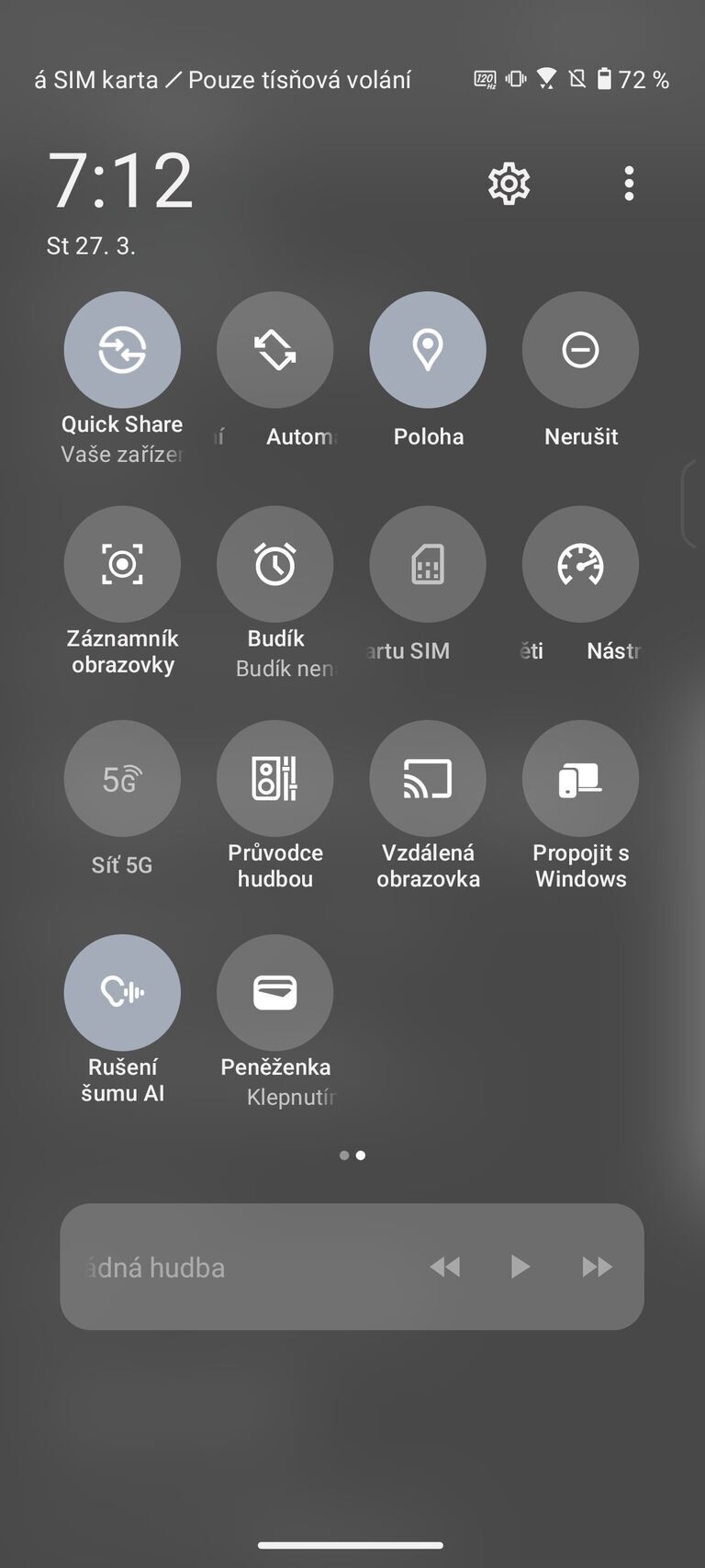The width and height of the screenshot is (705, 1568).
Task: Start Vzdálená obrazovka screen mirroring
Action: pyautogui.click(x=427, y=777)
